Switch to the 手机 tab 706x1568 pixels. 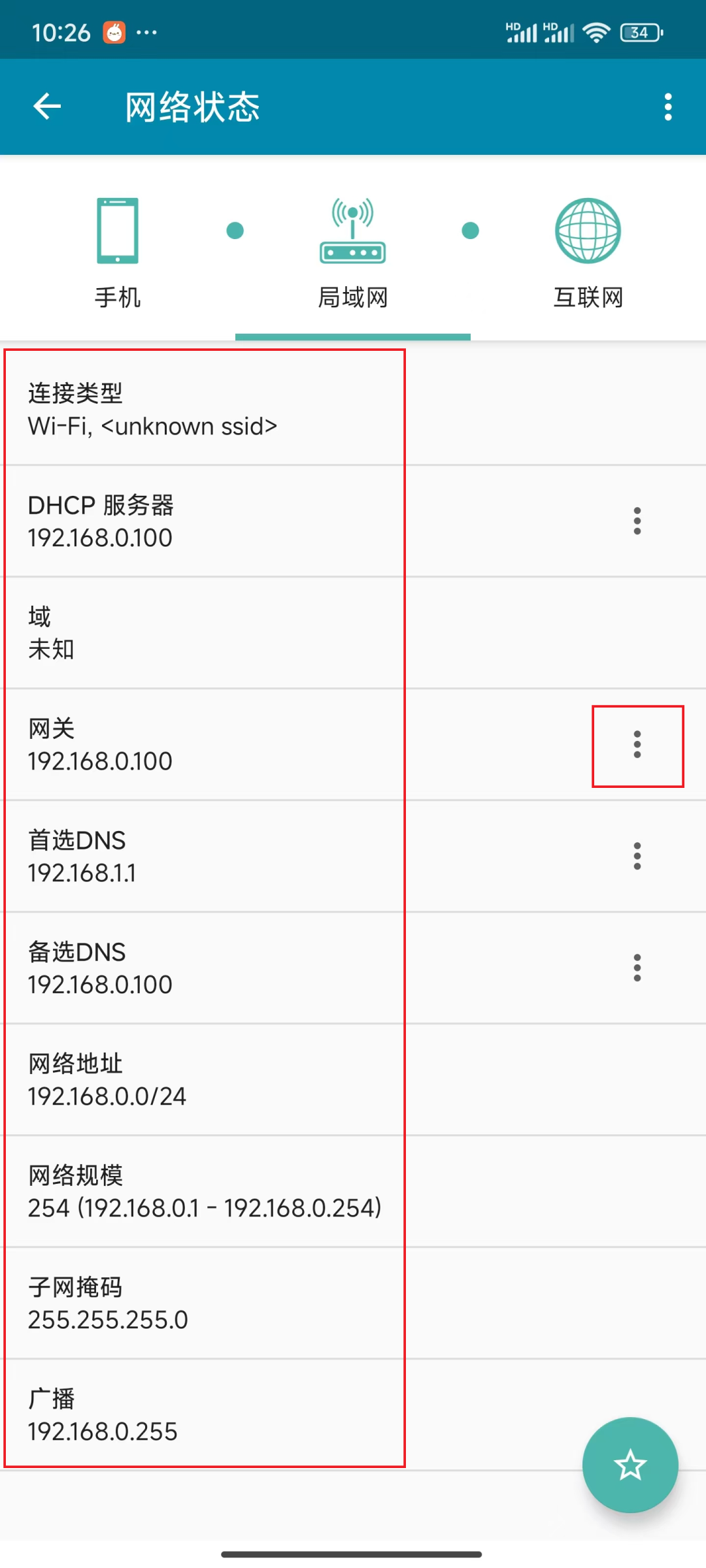click(118, 252)
